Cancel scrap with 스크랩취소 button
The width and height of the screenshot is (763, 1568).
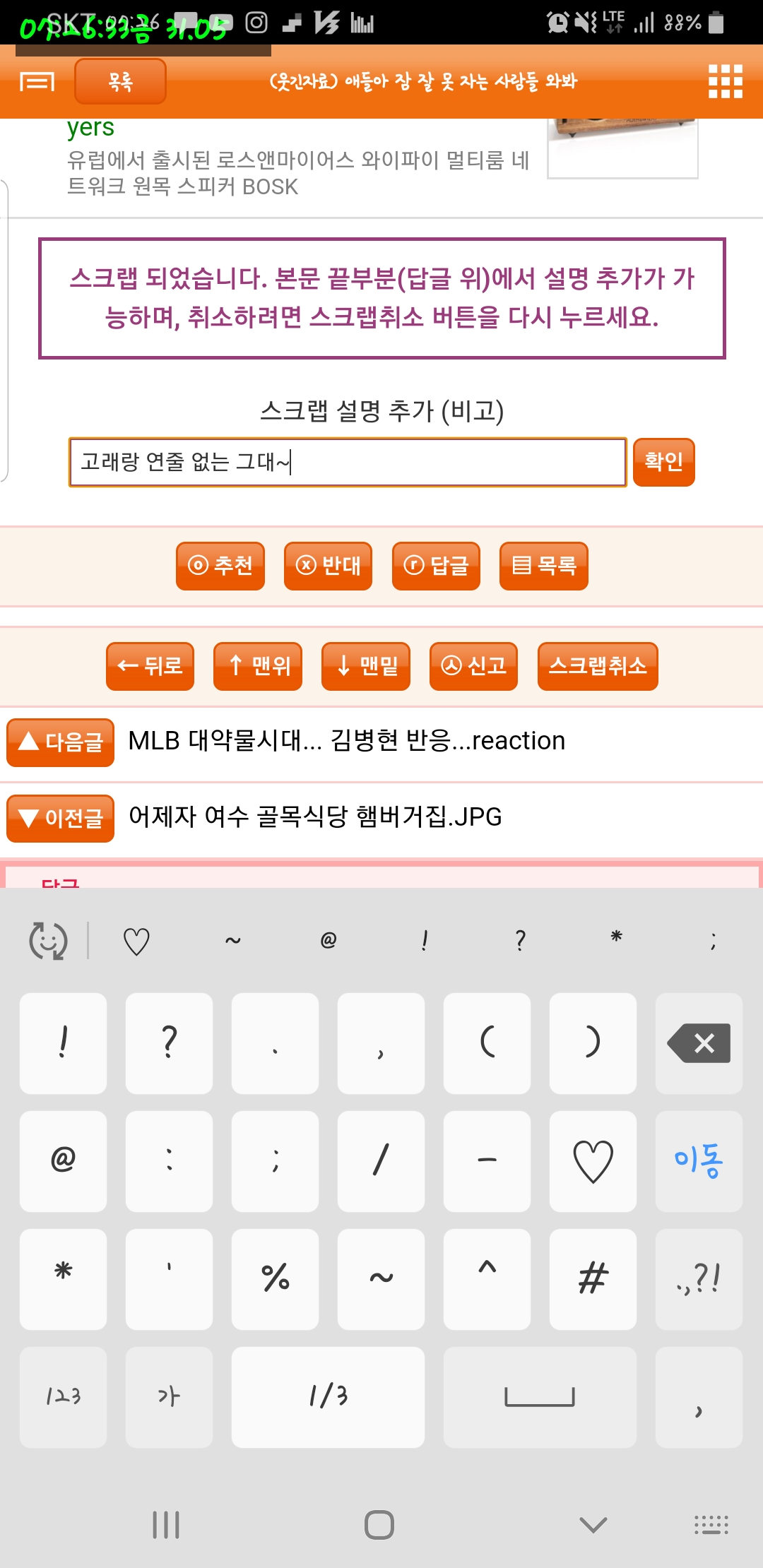click(598, 666)
